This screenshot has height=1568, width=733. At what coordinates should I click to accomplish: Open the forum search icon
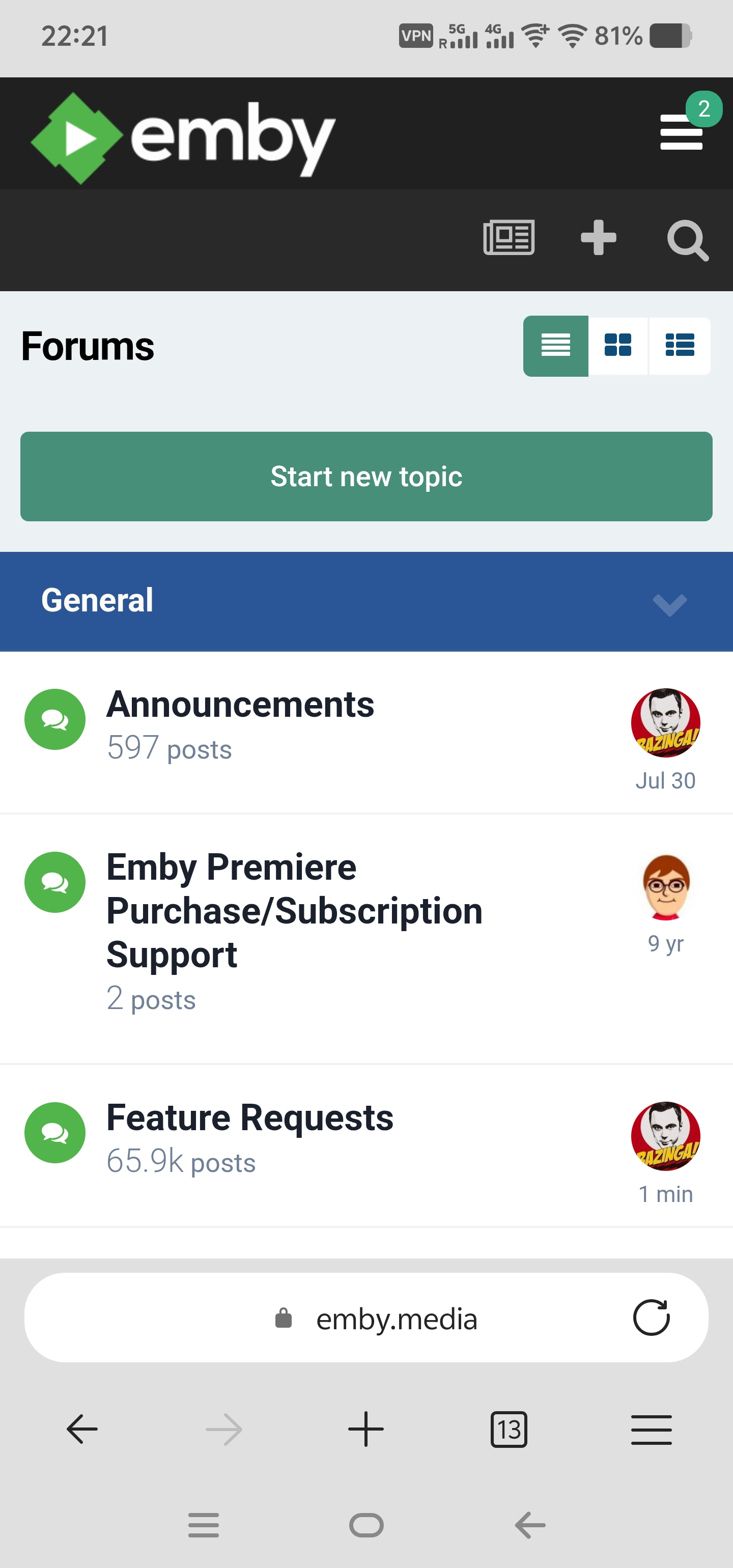coord(687,240)
